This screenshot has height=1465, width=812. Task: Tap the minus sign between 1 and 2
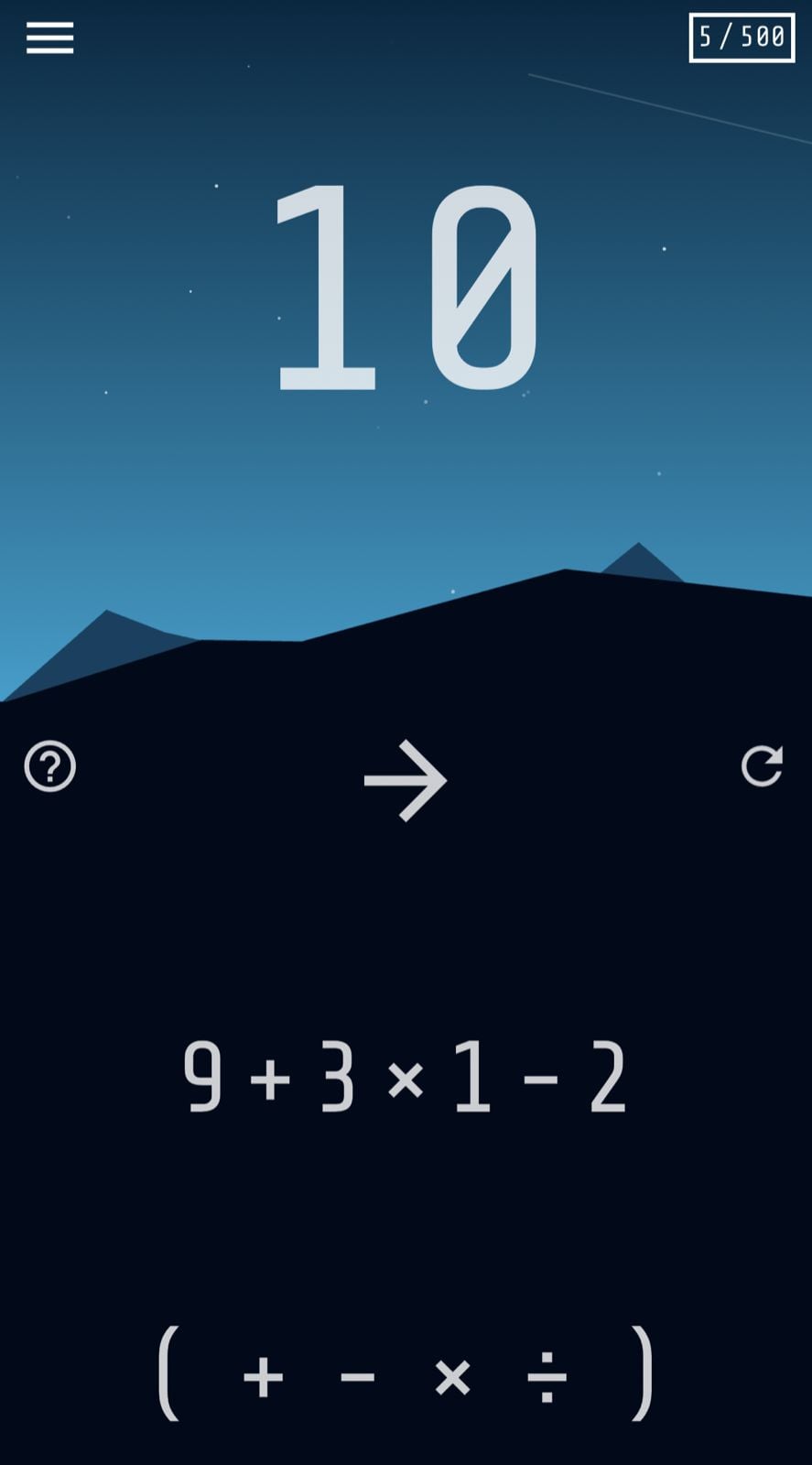tap(540, 1080)
